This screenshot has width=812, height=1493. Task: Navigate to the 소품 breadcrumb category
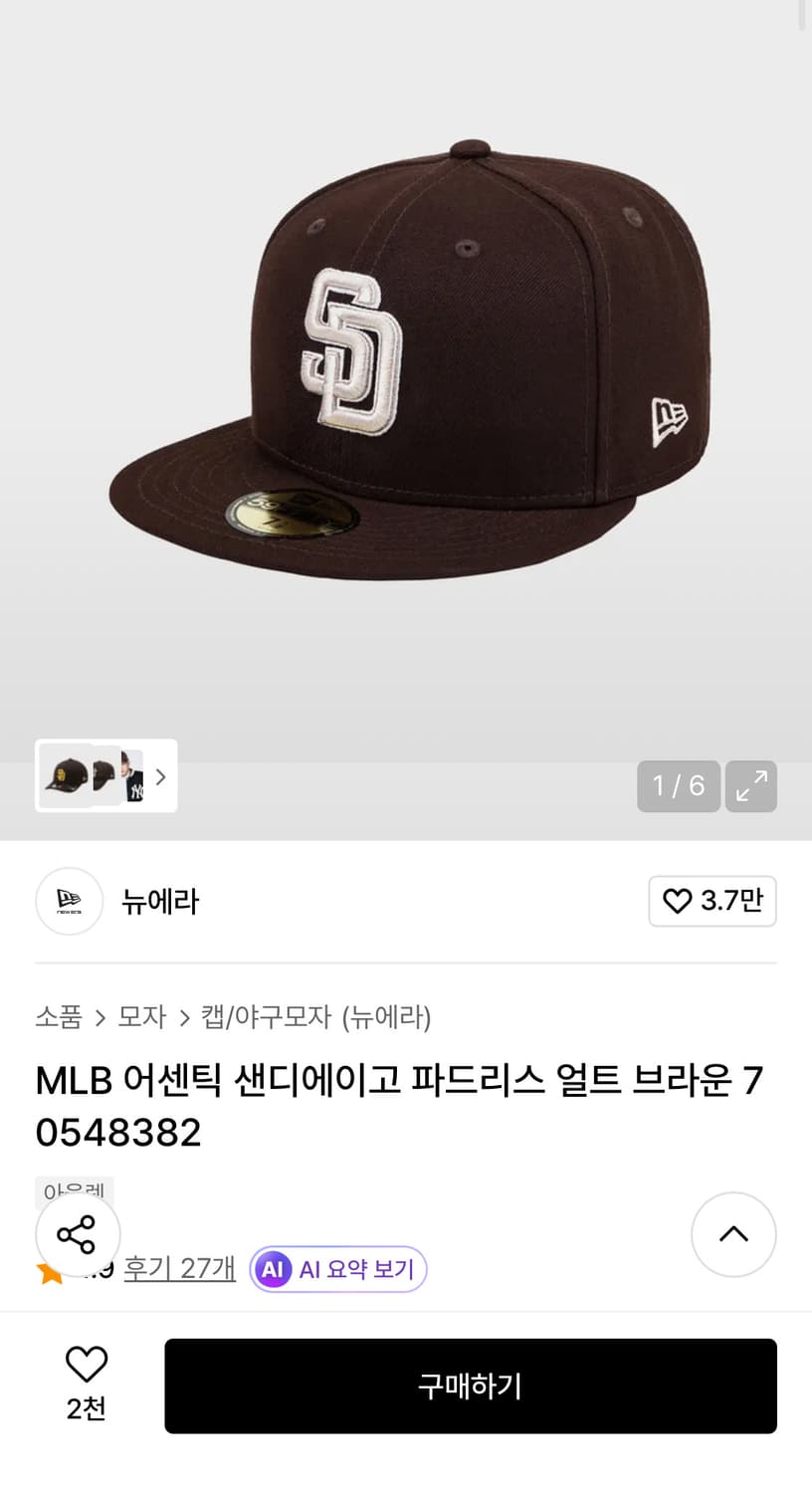coord(57,1017)
